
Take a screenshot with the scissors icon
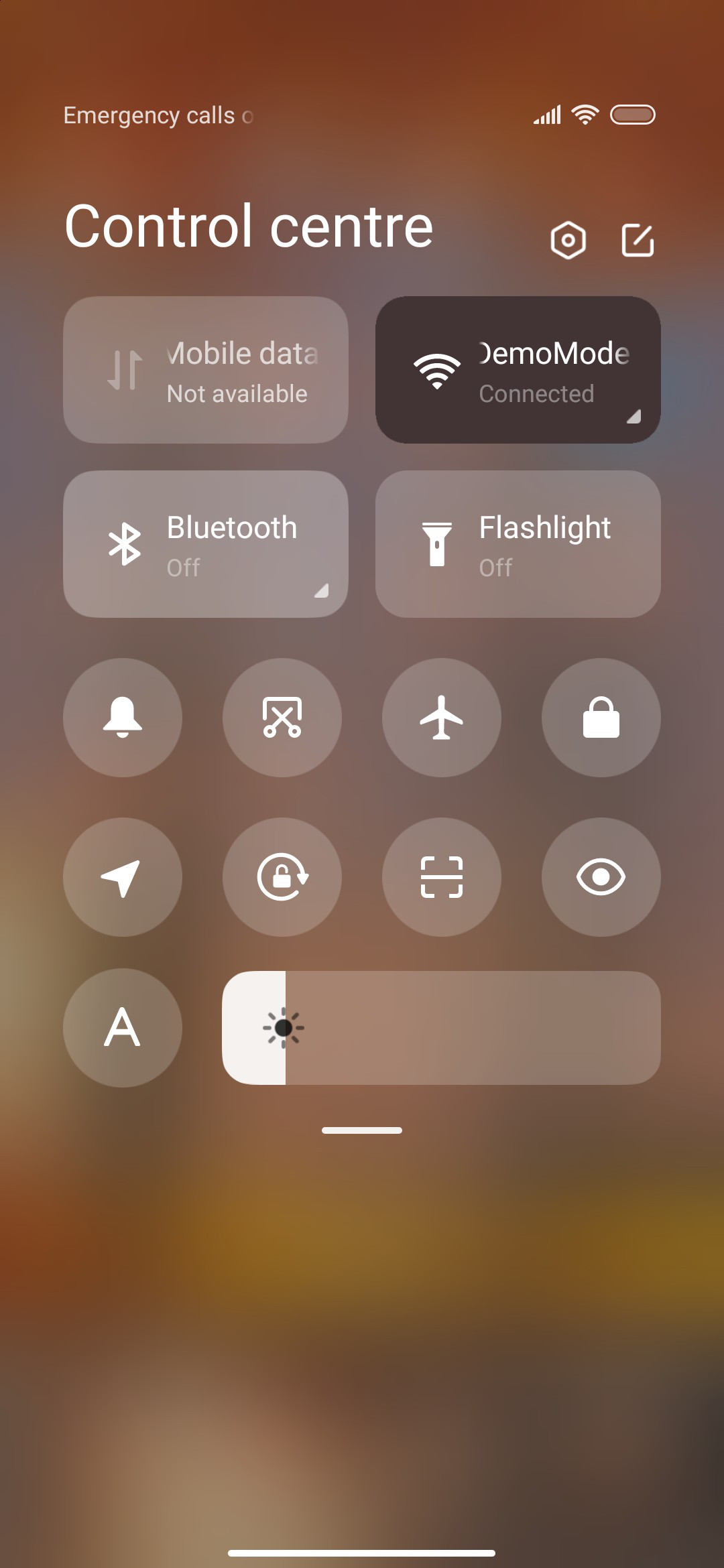click(x=282, y=718)
